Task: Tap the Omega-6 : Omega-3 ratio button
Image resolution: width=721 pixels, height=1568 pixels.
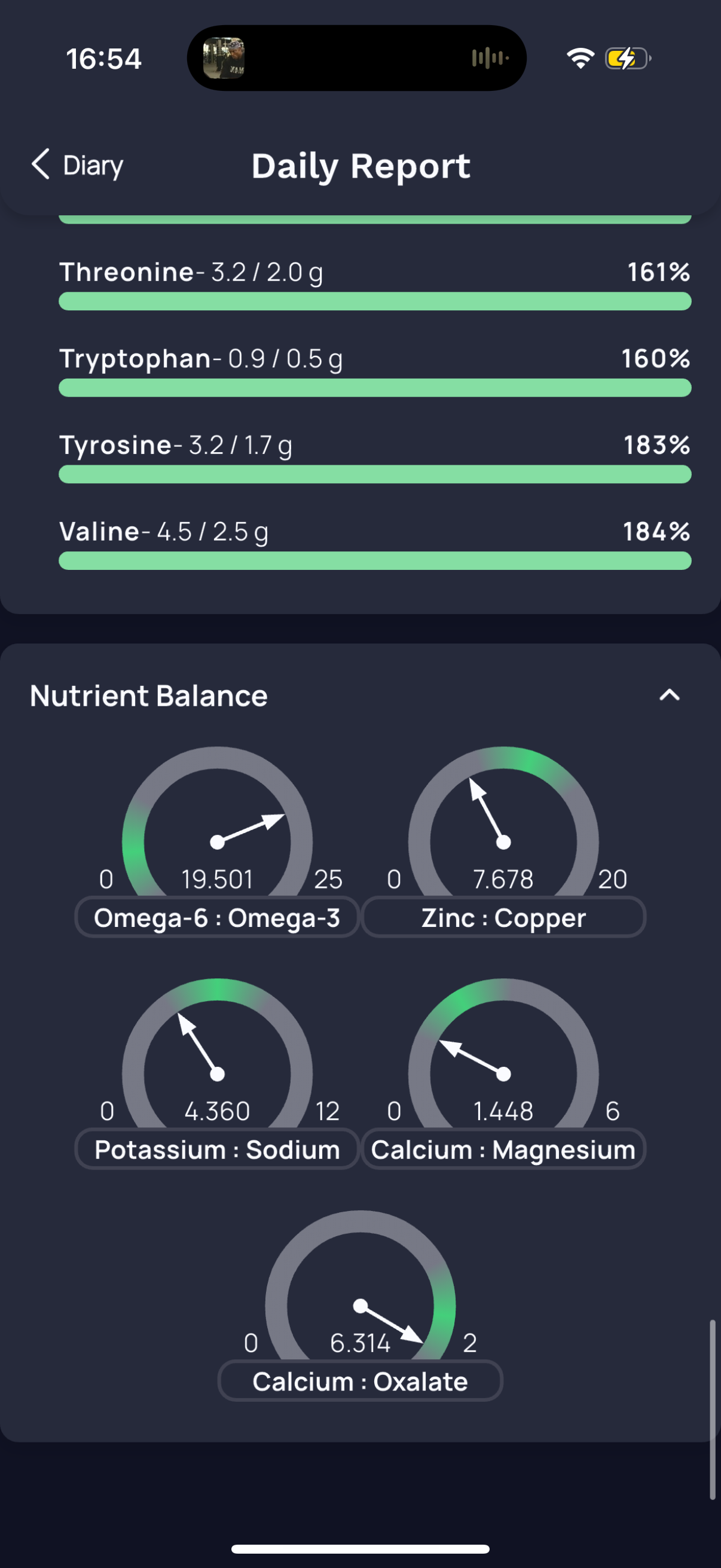Action: (216, 917)
